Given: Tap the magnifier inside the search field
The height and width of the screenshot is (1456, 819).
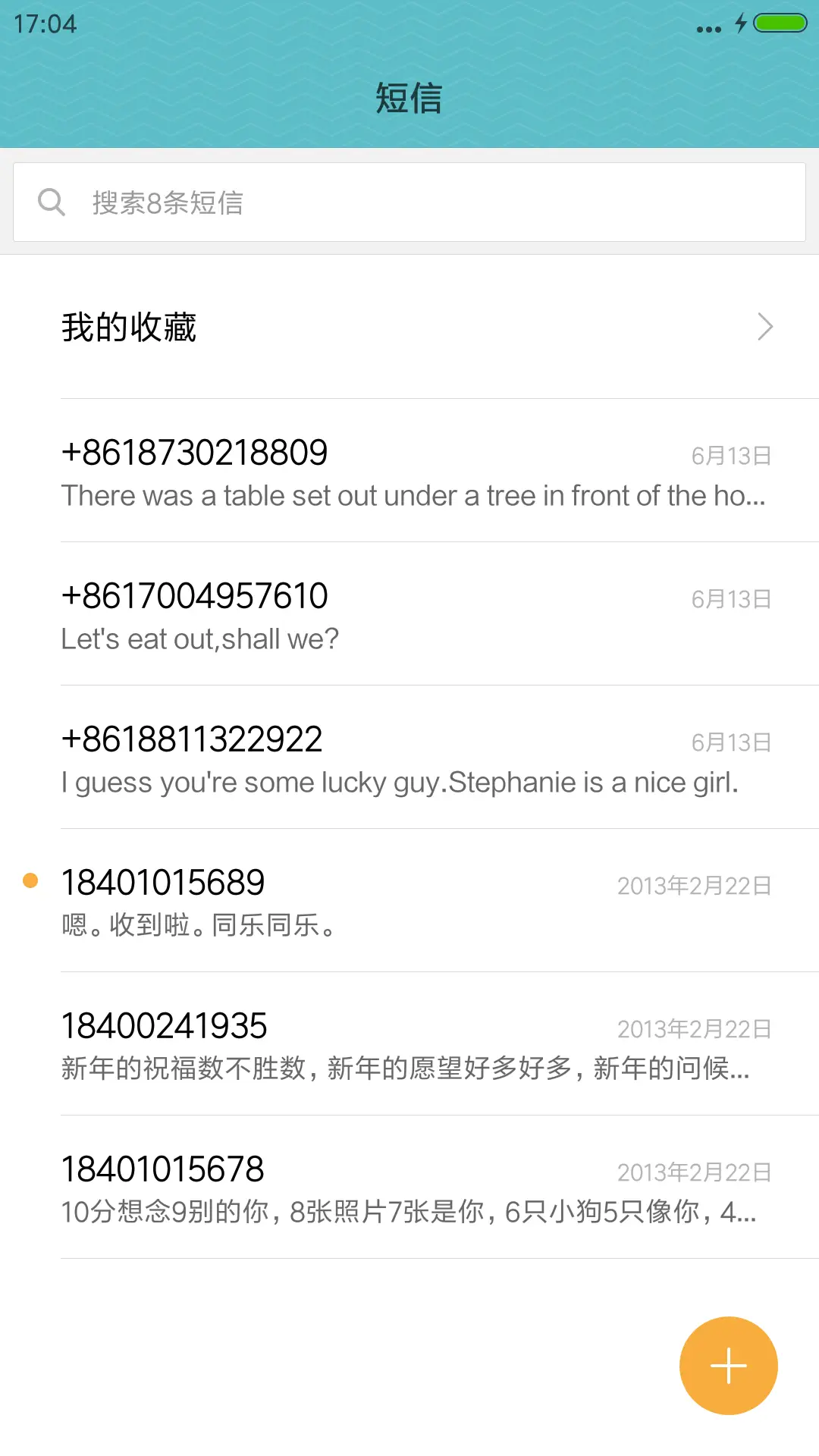Looking at the screenshot, I should [x=51, y=201].
